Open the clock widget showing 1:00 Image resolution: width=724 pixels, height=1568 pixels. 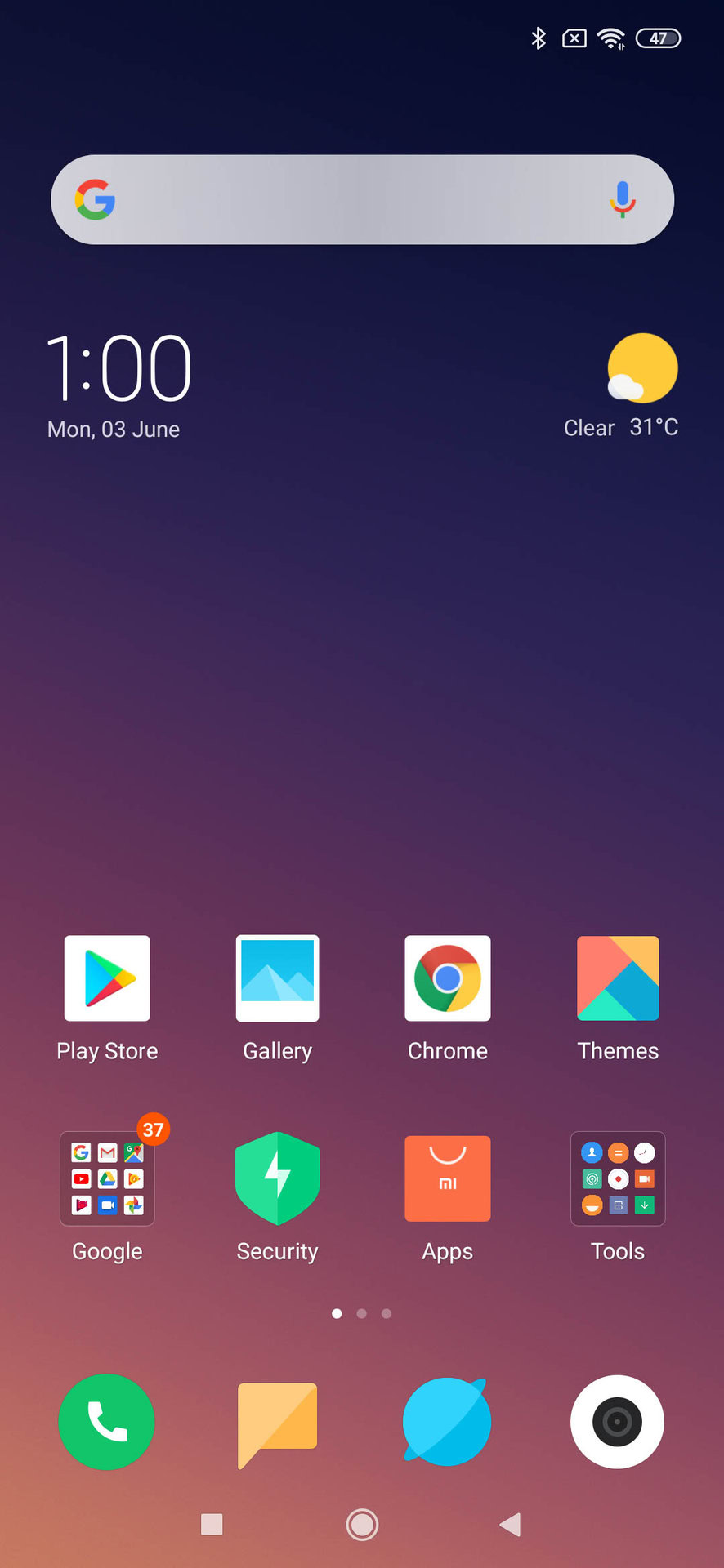(118, 369)
